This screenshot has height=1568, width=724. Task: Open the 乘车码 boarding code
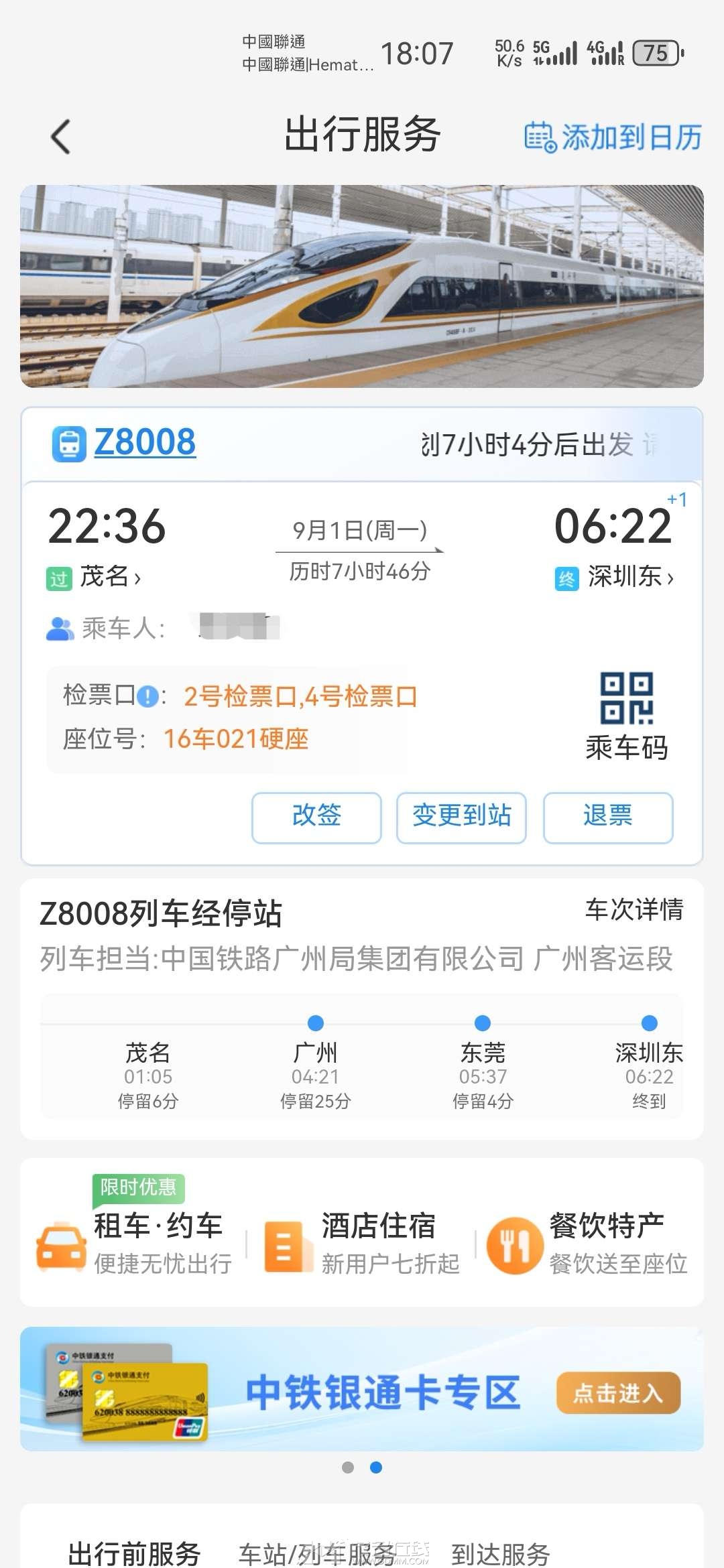click(626, 717)
